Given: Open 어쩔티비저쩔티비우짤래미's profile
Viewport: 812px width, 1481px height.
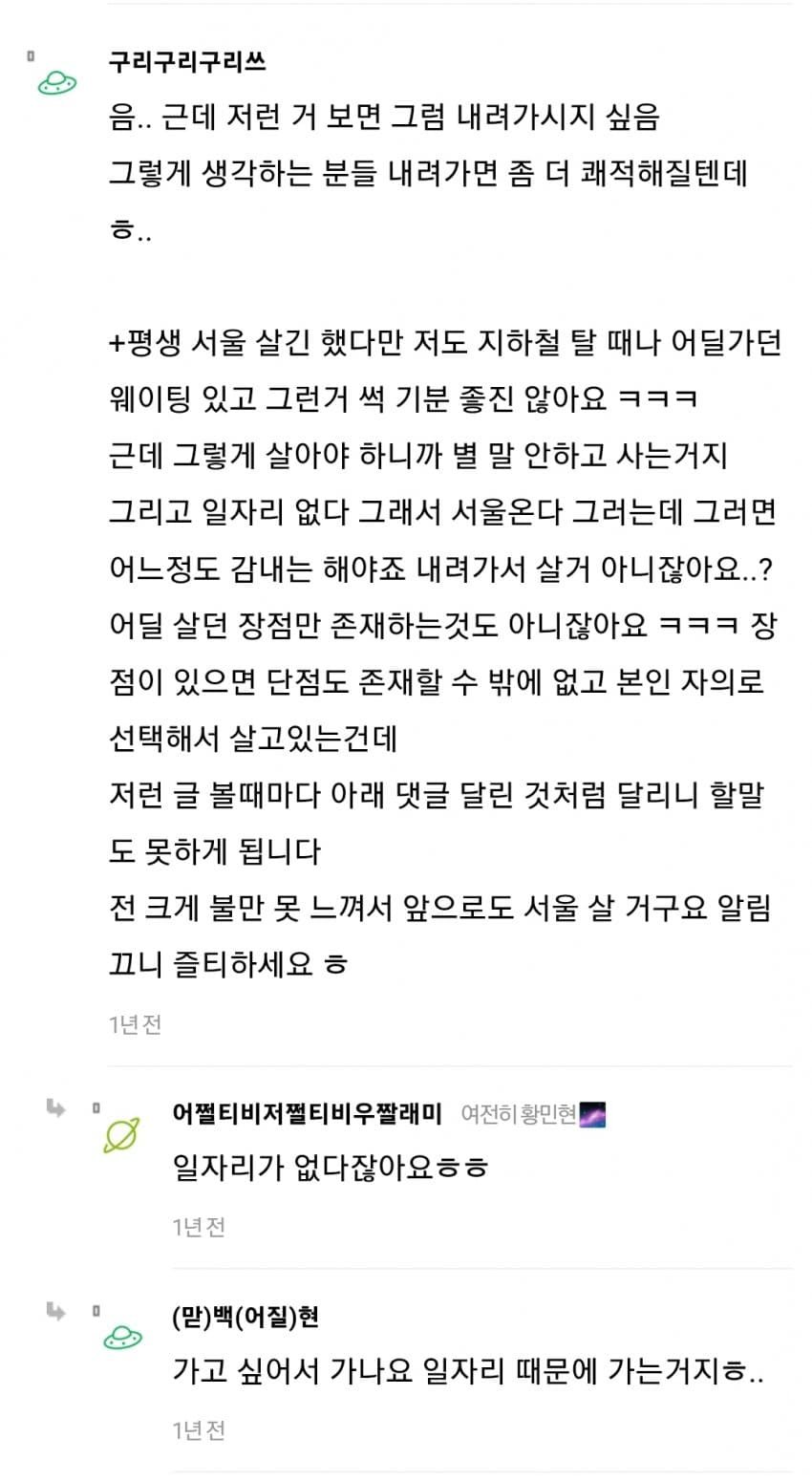Looking at the screenshot, I should 307,1113.
